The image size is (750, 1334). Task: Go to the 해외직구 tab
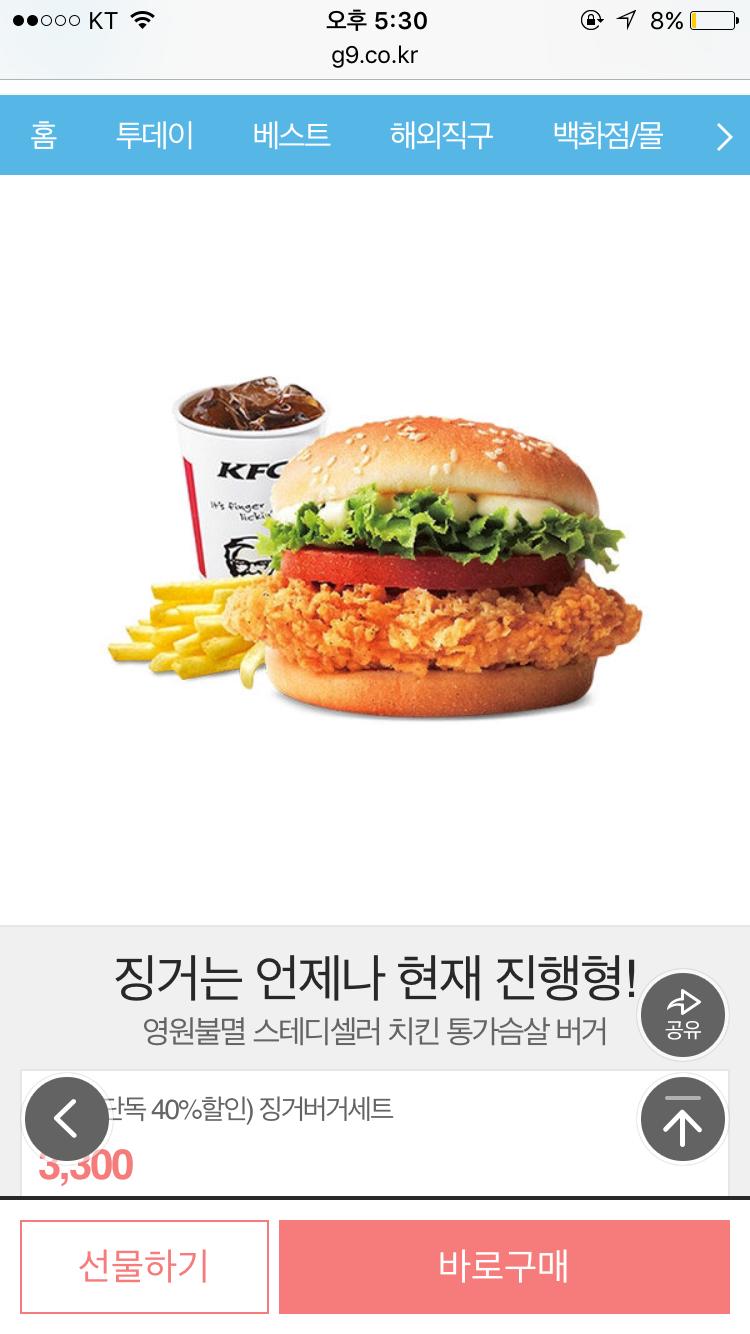coord(441,135)
